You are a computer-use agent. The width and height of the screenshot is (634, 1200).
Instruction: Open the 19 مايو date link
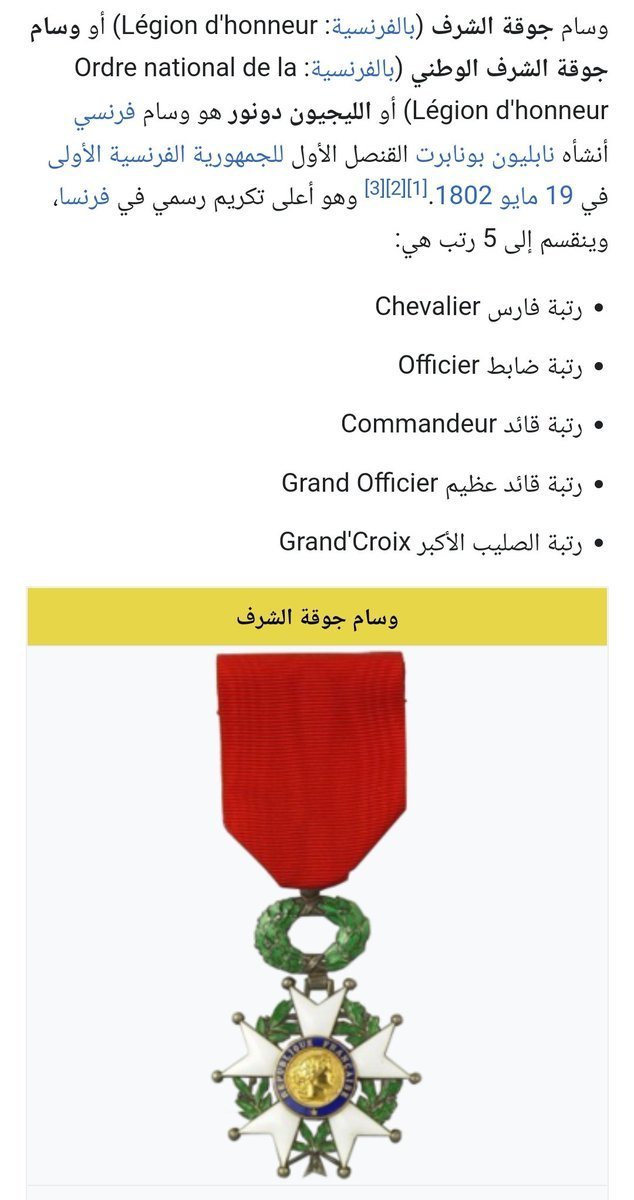point(540,196)
